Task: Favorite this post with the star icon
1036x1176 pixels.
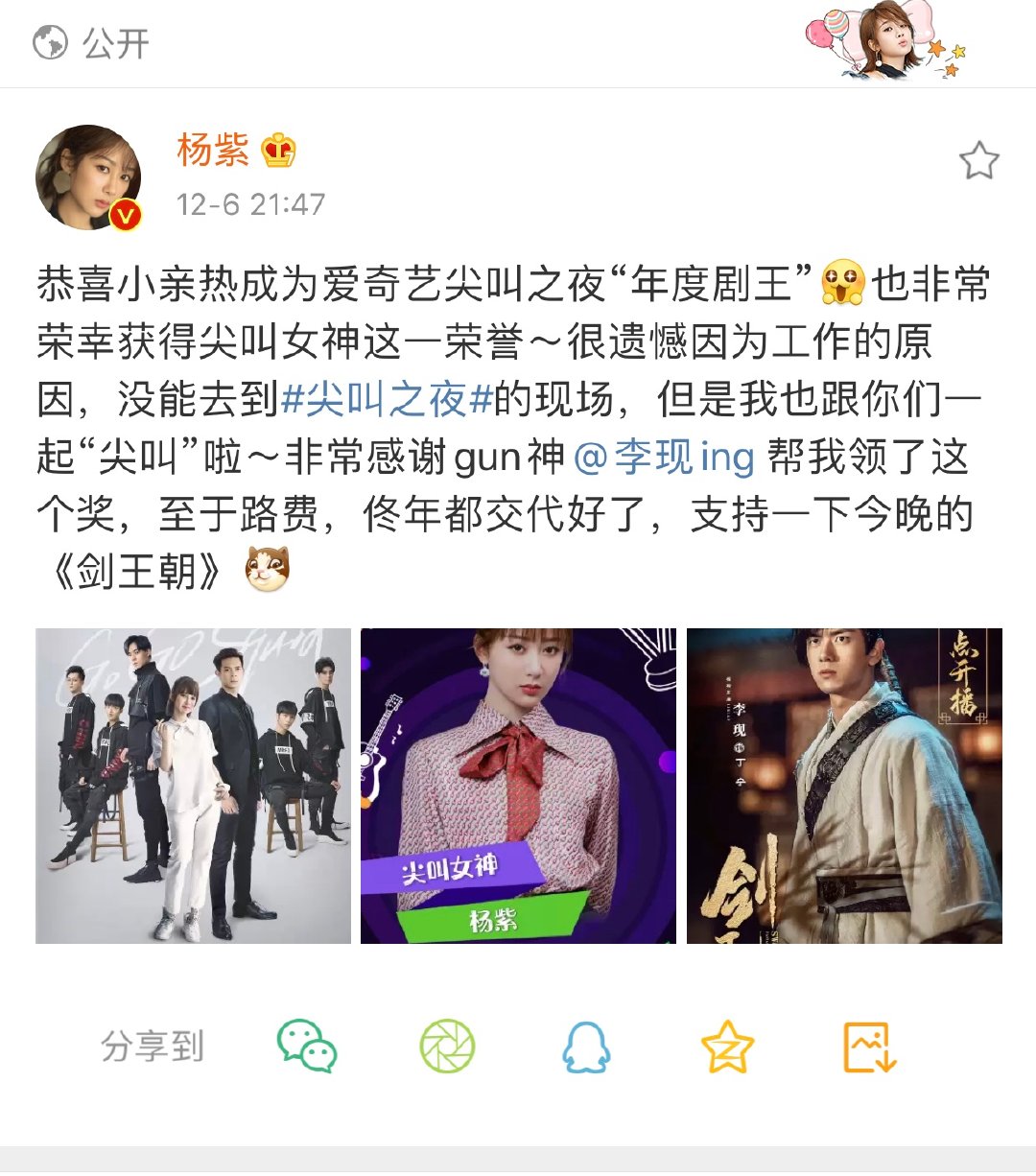Action: coord(978,161)
